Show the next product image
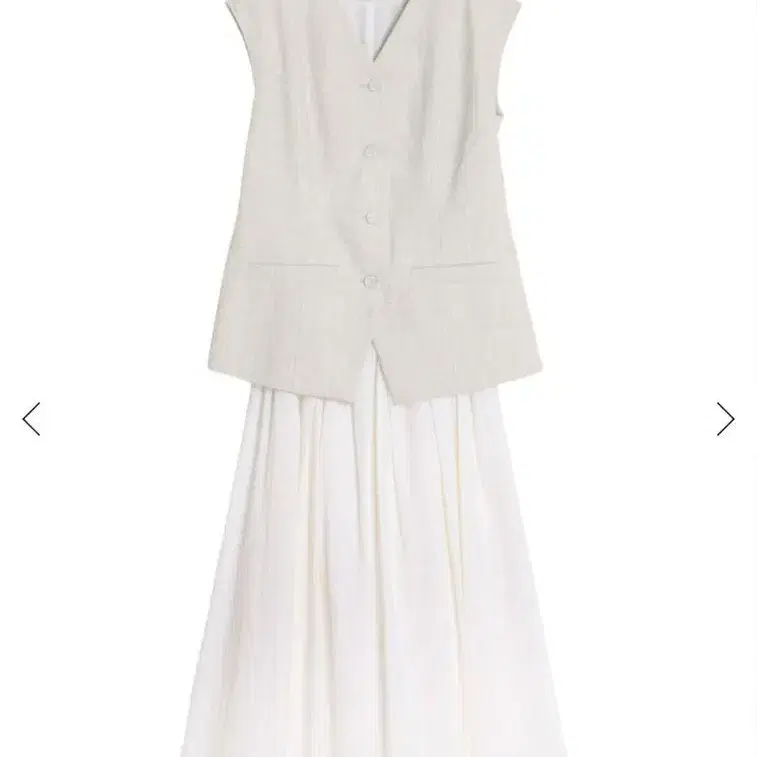The width and height of the screenshot is (757, 757). tap(725, 419)
